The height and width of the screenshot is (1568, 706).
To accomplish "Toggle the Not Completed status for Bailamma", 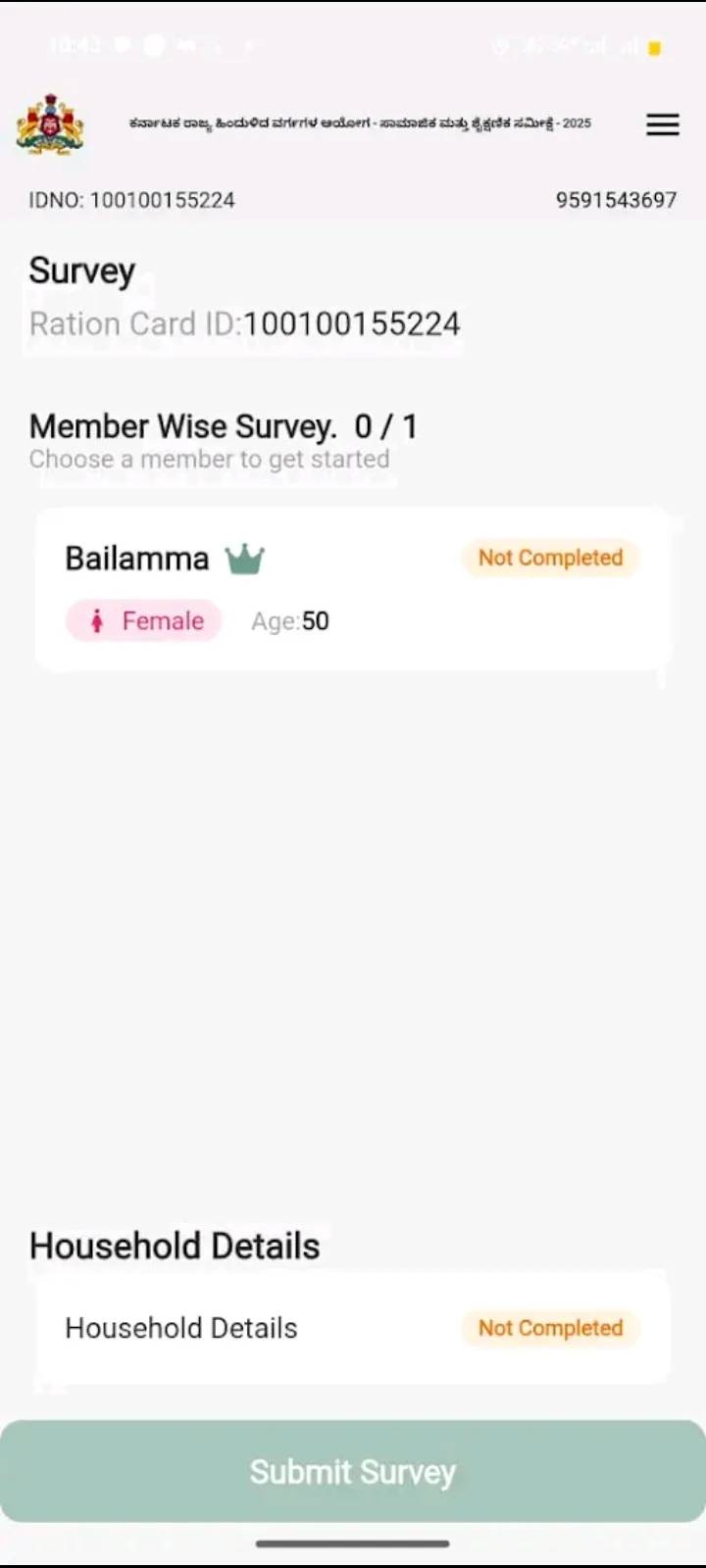I will click(550, 558).
